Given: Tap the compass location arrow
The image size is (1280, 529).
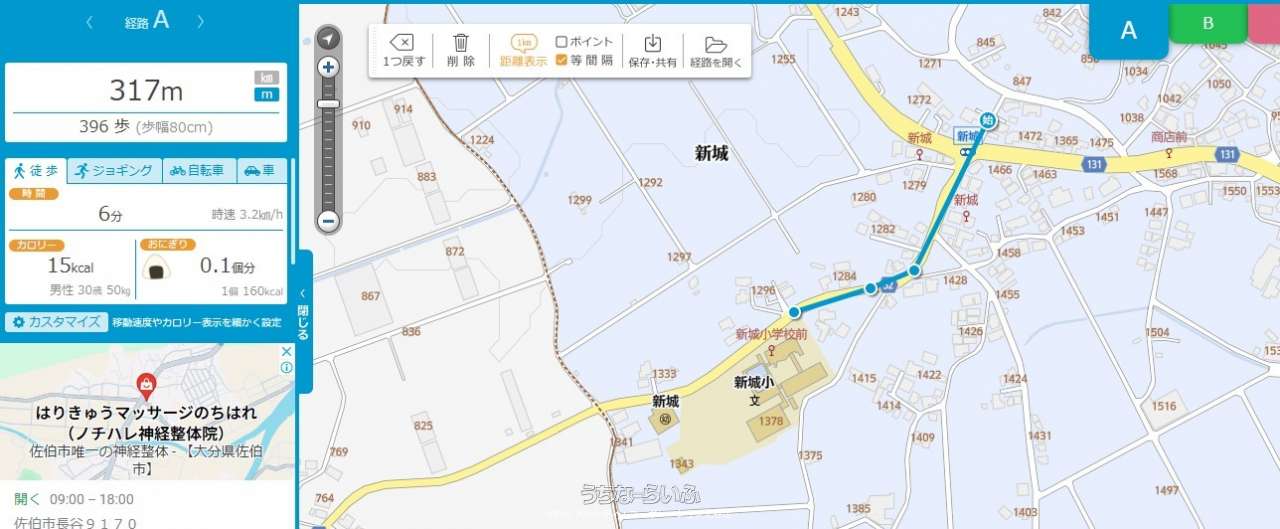Looking at the screenshot, I should pyautogui.click(x=329, y=39).
